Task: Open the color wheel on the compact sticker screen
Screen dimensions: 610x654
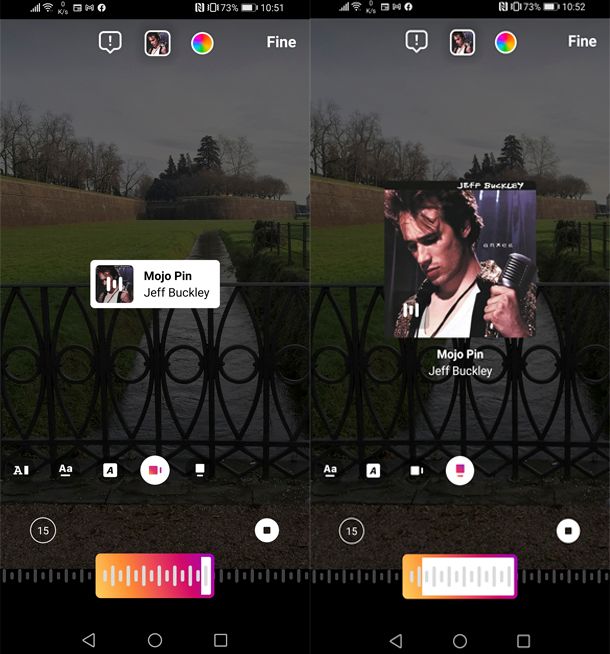Action: click(202, 43)
